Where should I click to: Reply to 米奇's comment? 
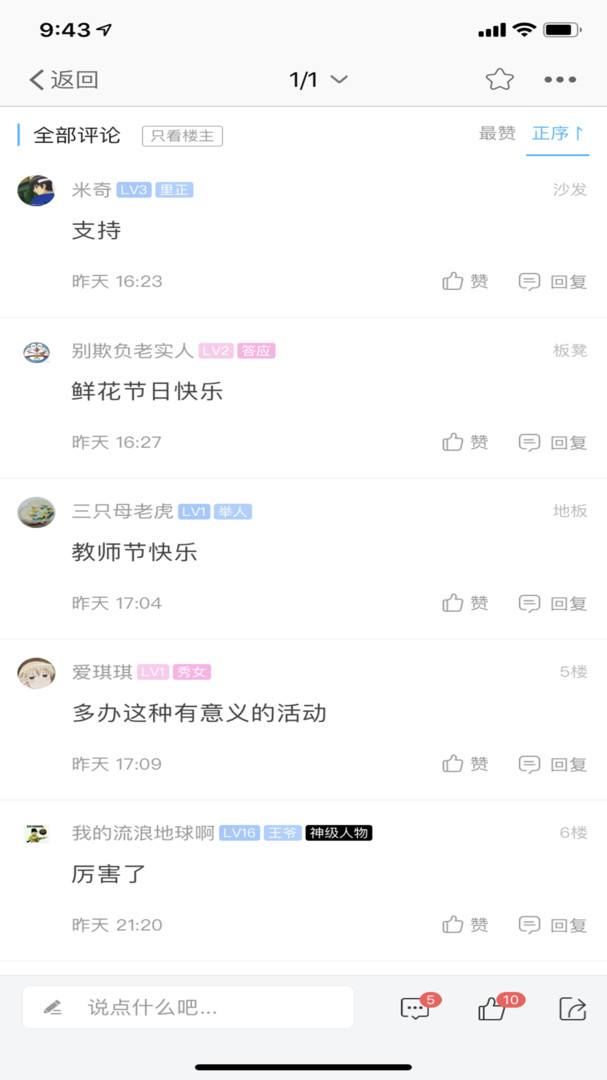[553, 282]
